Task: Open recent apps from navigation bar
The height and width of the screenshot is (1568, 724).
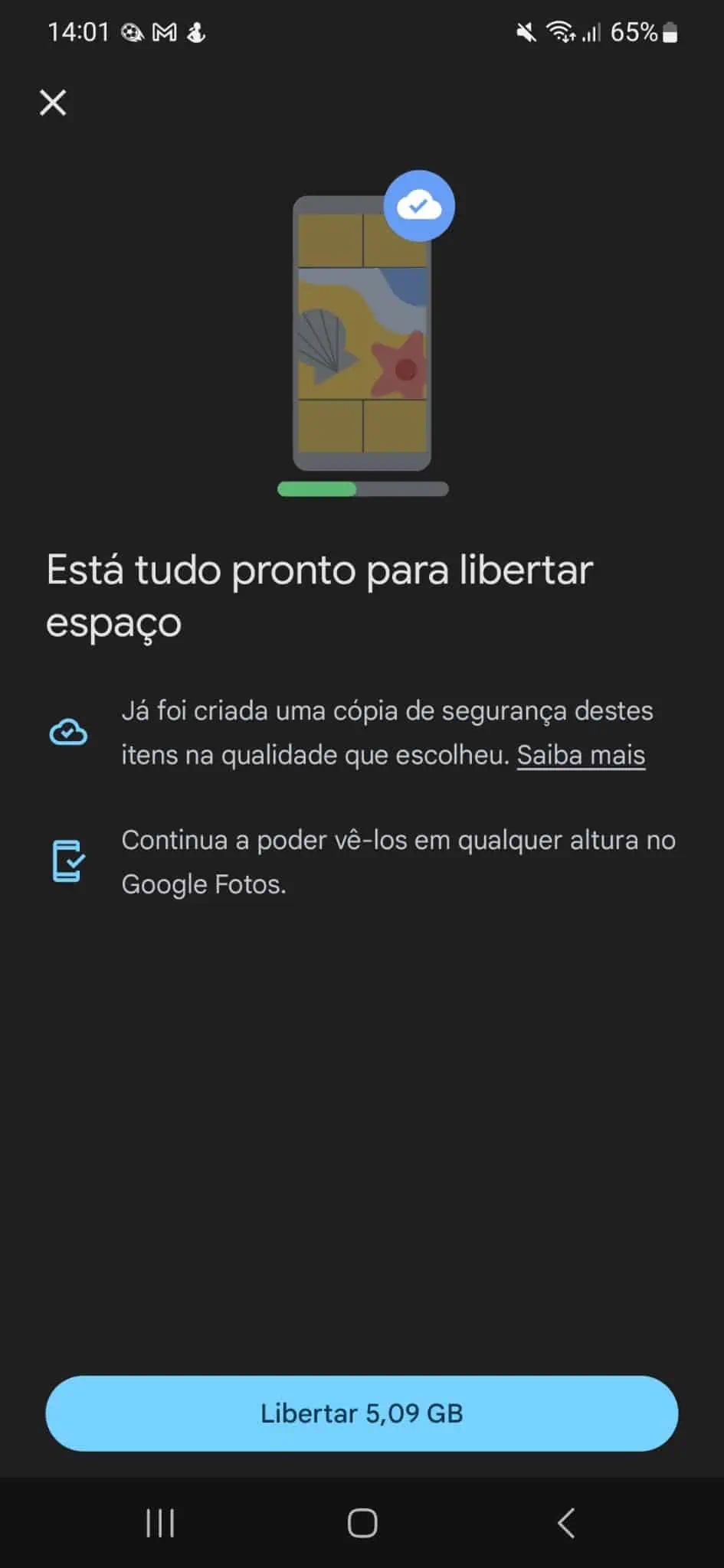Action: click(x=160, y=1523)
